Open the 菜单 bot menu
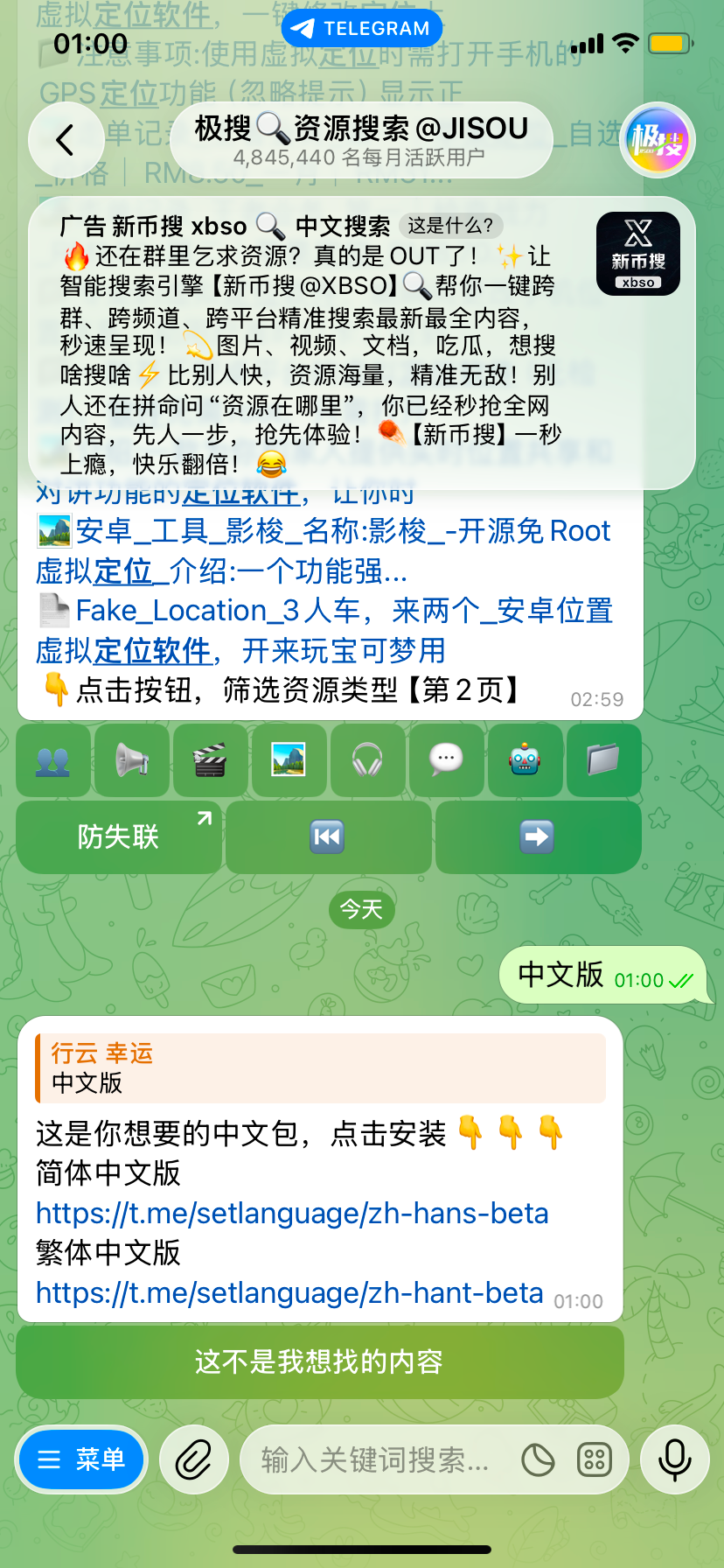Viewport: 724px width, 1568px height. (x=81, y=1459)
